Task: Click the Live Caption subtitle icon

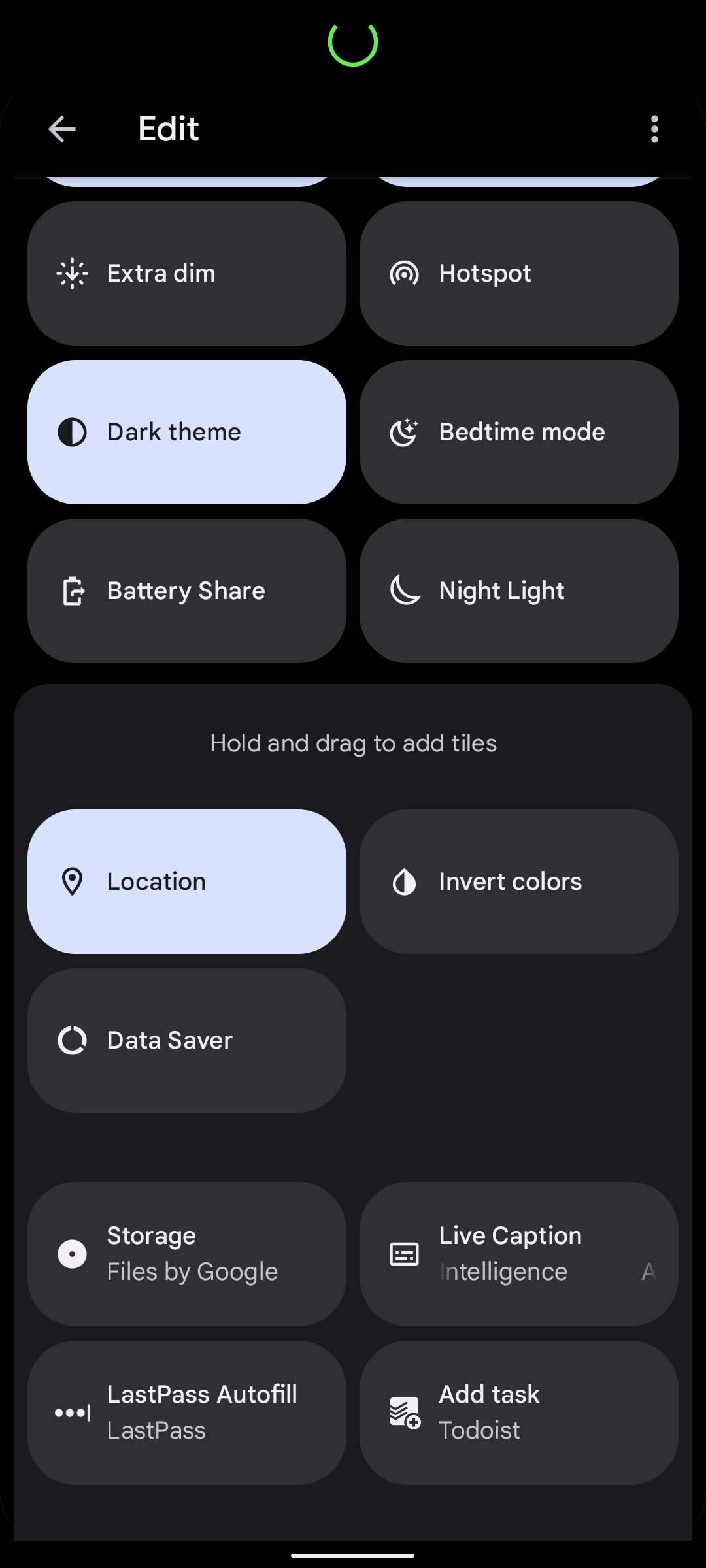Action: click(403, 1253)
